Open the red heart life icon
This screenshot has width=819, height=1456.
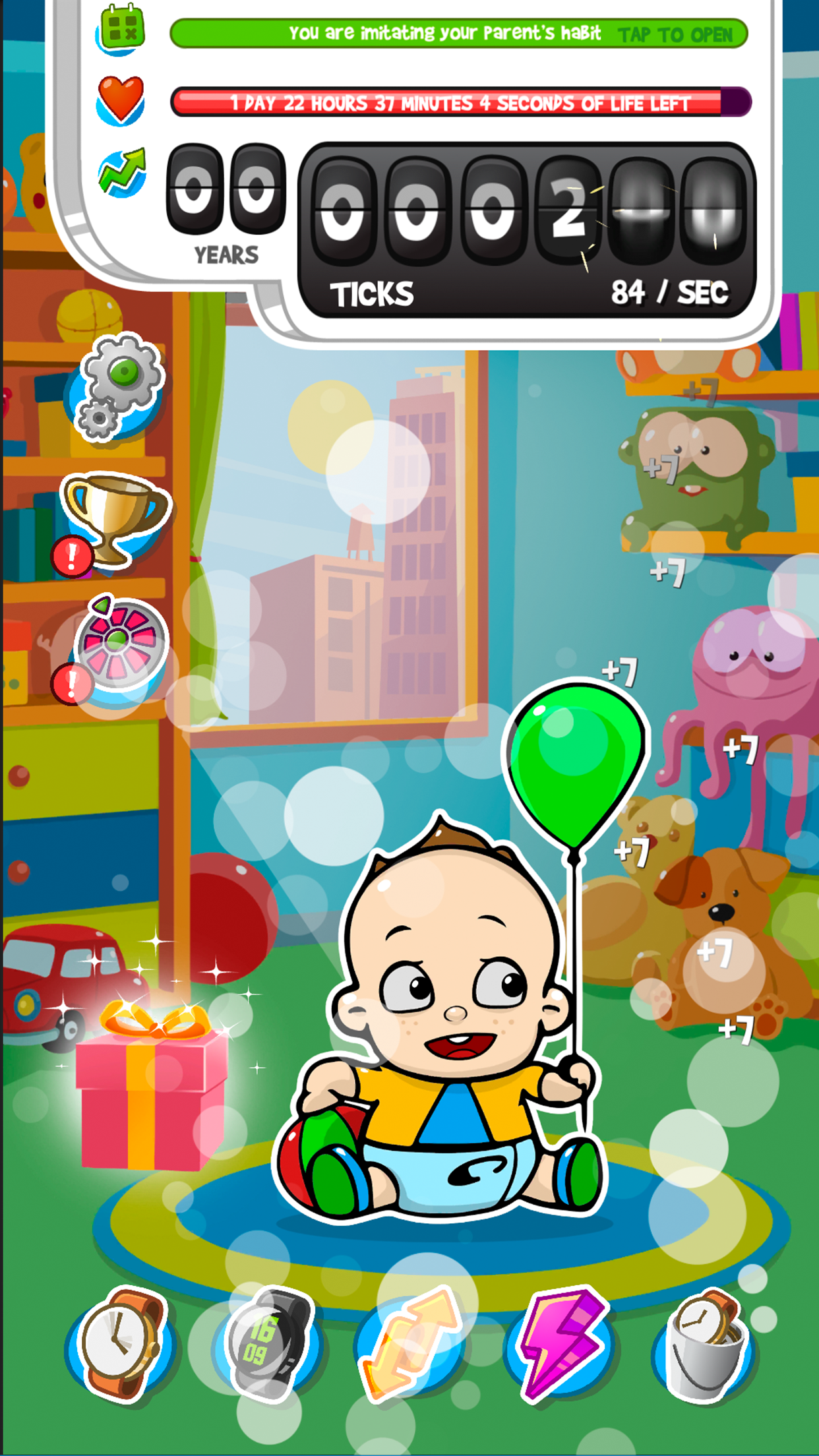[121, 100]
